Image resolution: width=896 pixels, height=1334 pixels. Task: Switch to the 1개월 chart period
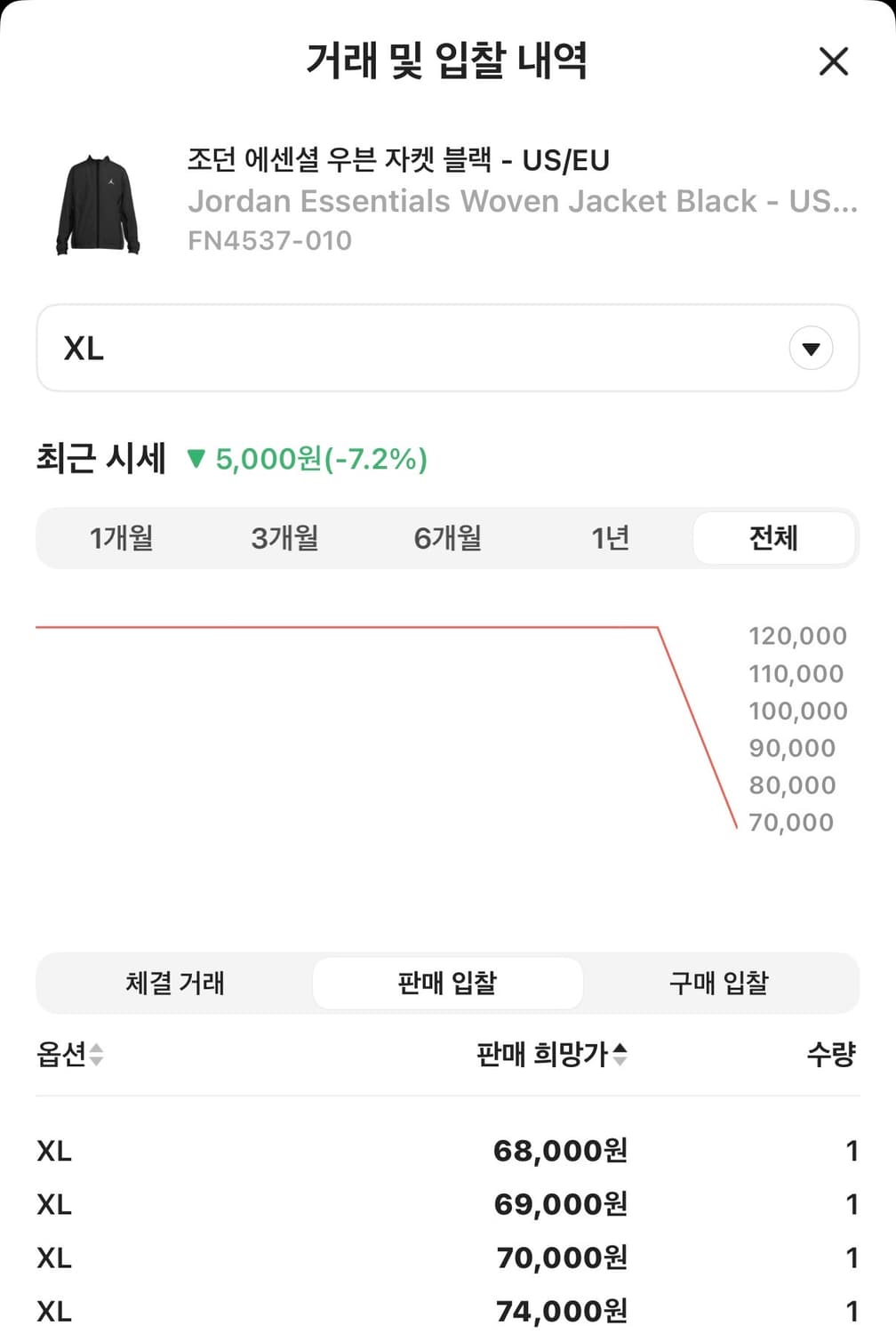[120, 537]
